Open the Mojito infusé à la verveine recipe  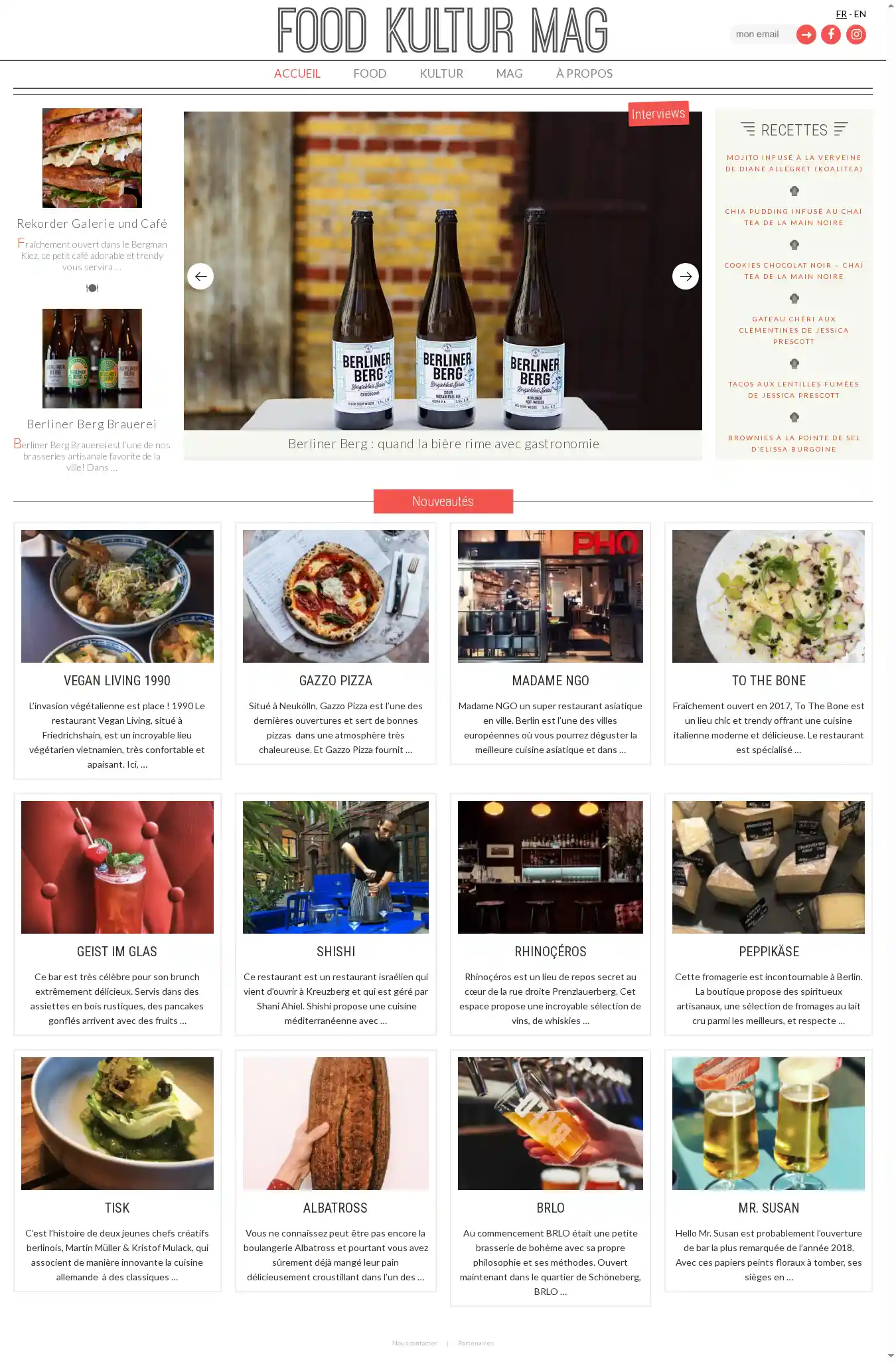click(x=794, y=163)
